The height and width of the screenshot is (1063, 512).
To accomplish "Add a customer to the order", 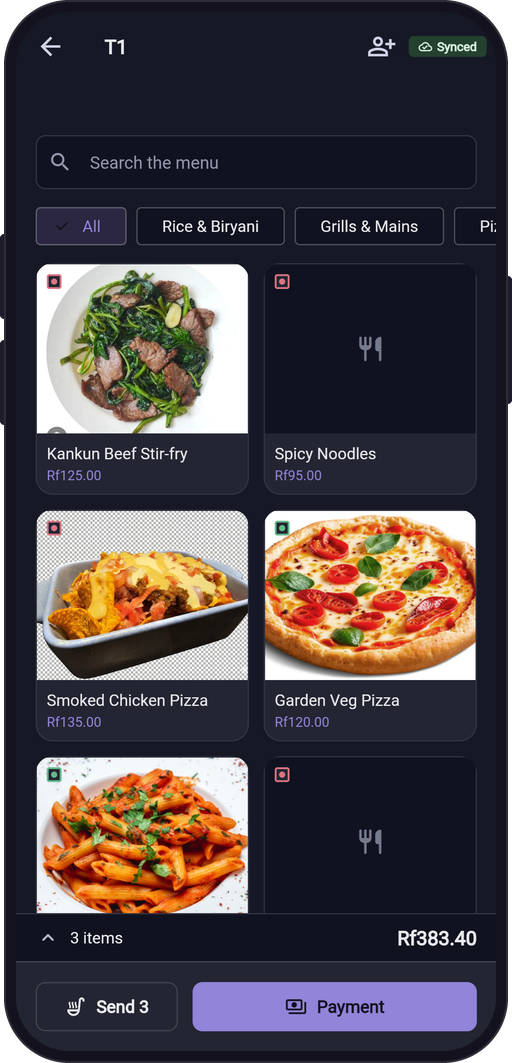I will pyautogui.click(x=381, y=47).
